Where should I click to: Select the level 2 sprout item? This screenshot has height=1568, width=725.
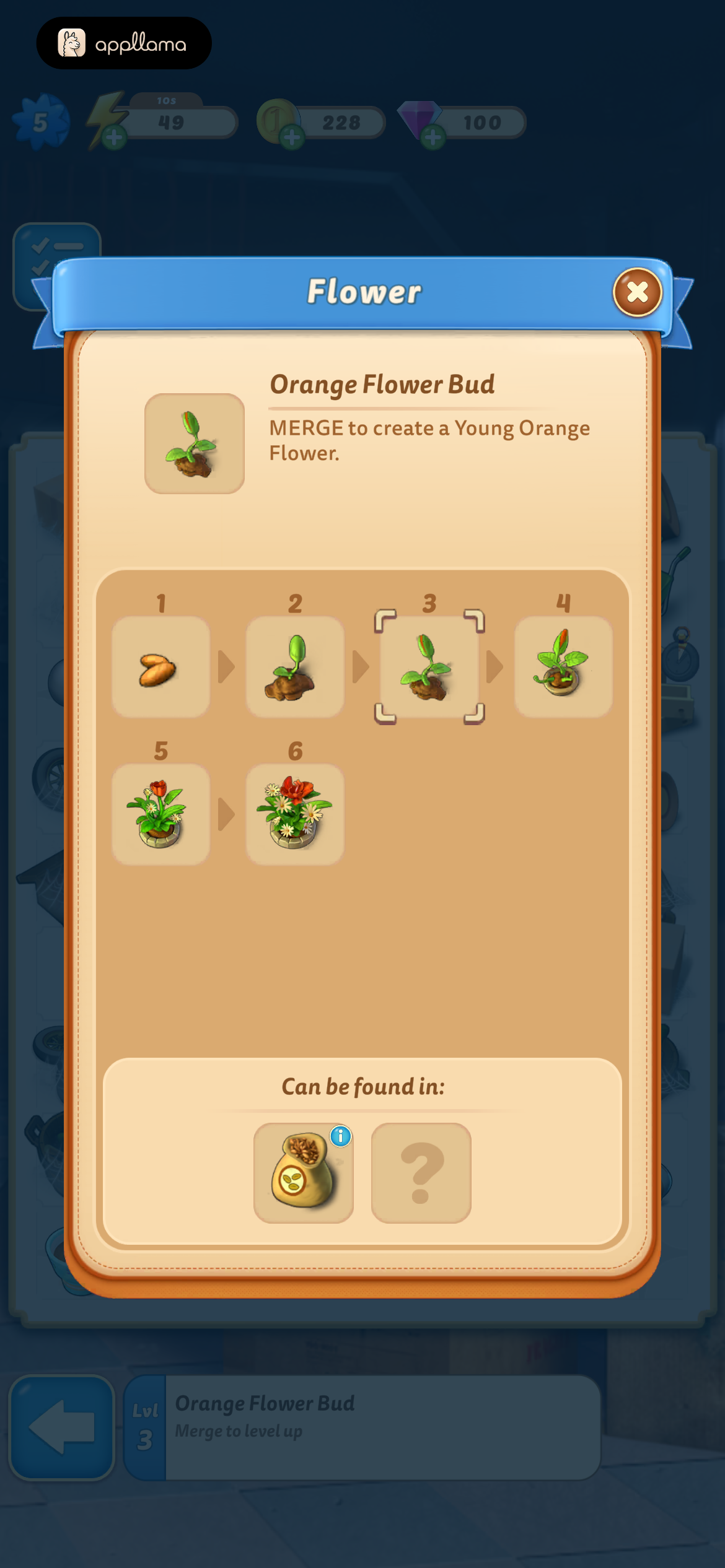coord(295,667)
